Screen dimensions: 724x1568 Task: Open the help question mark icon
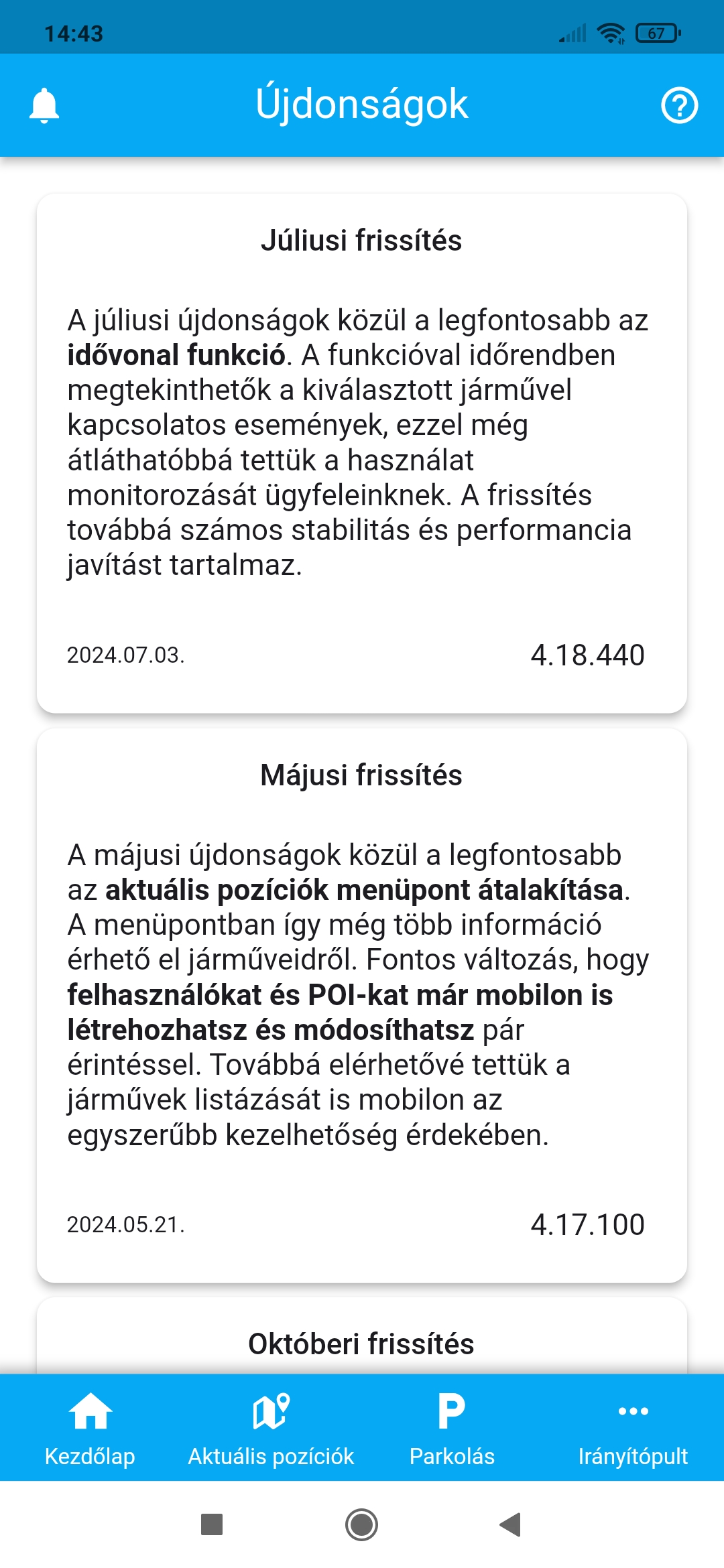(679, 105)
